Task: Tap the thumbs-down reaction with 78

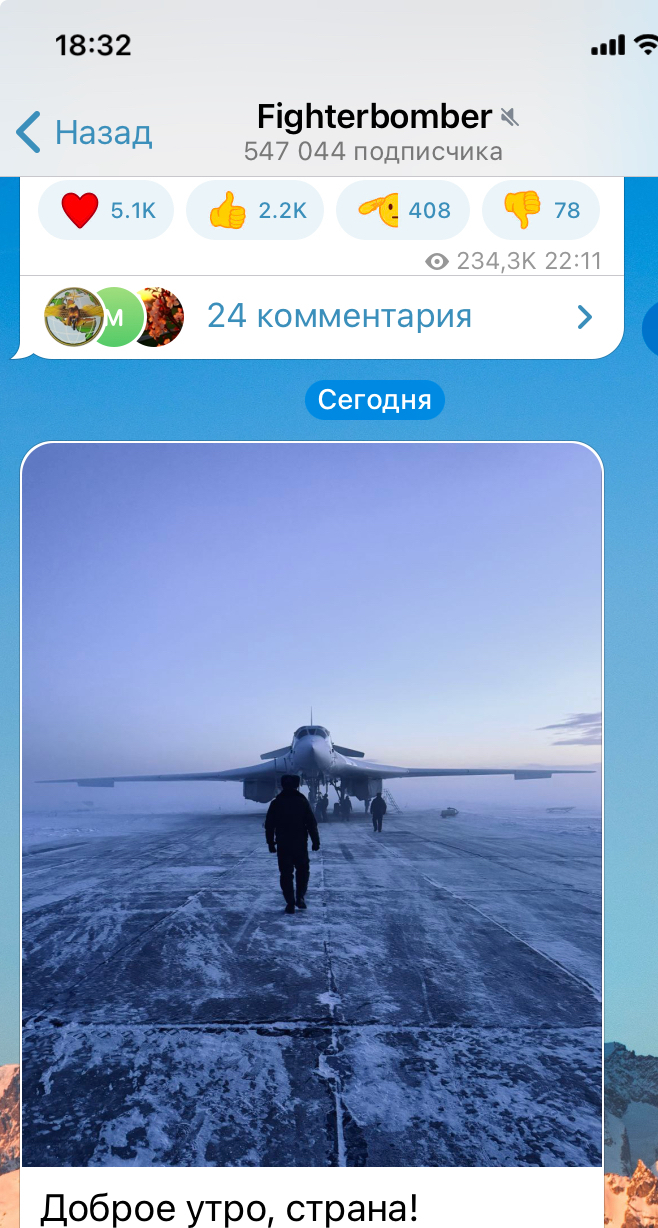Action: (x=541, y=210)
